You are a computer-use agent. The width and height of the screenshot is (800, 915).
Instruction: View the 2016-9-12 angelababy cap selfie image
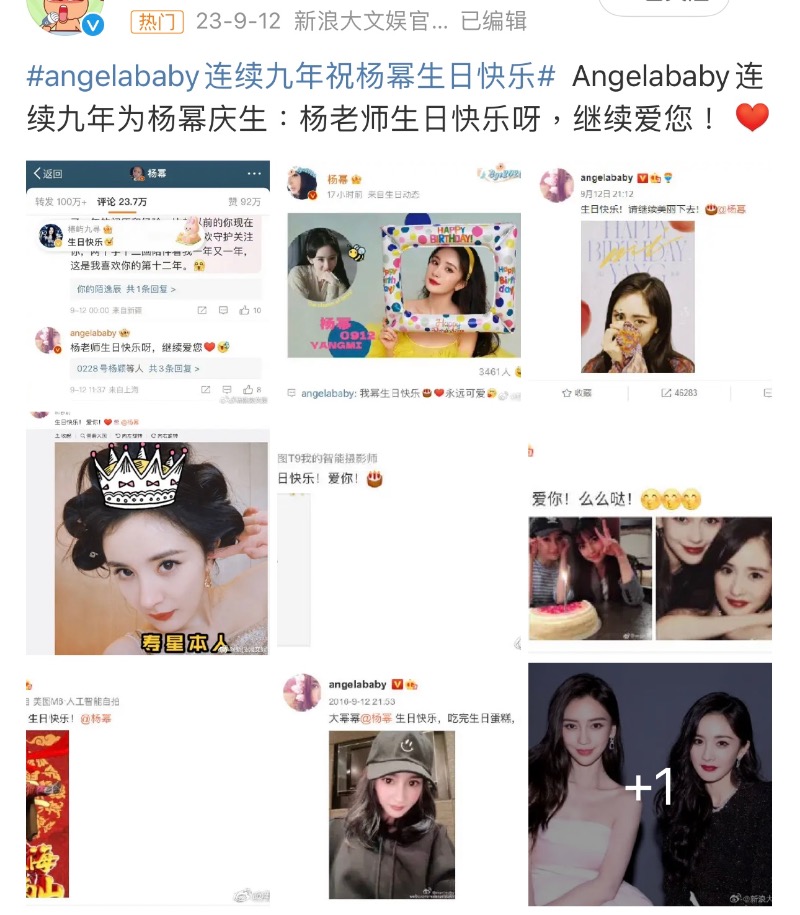coord(399,785)
